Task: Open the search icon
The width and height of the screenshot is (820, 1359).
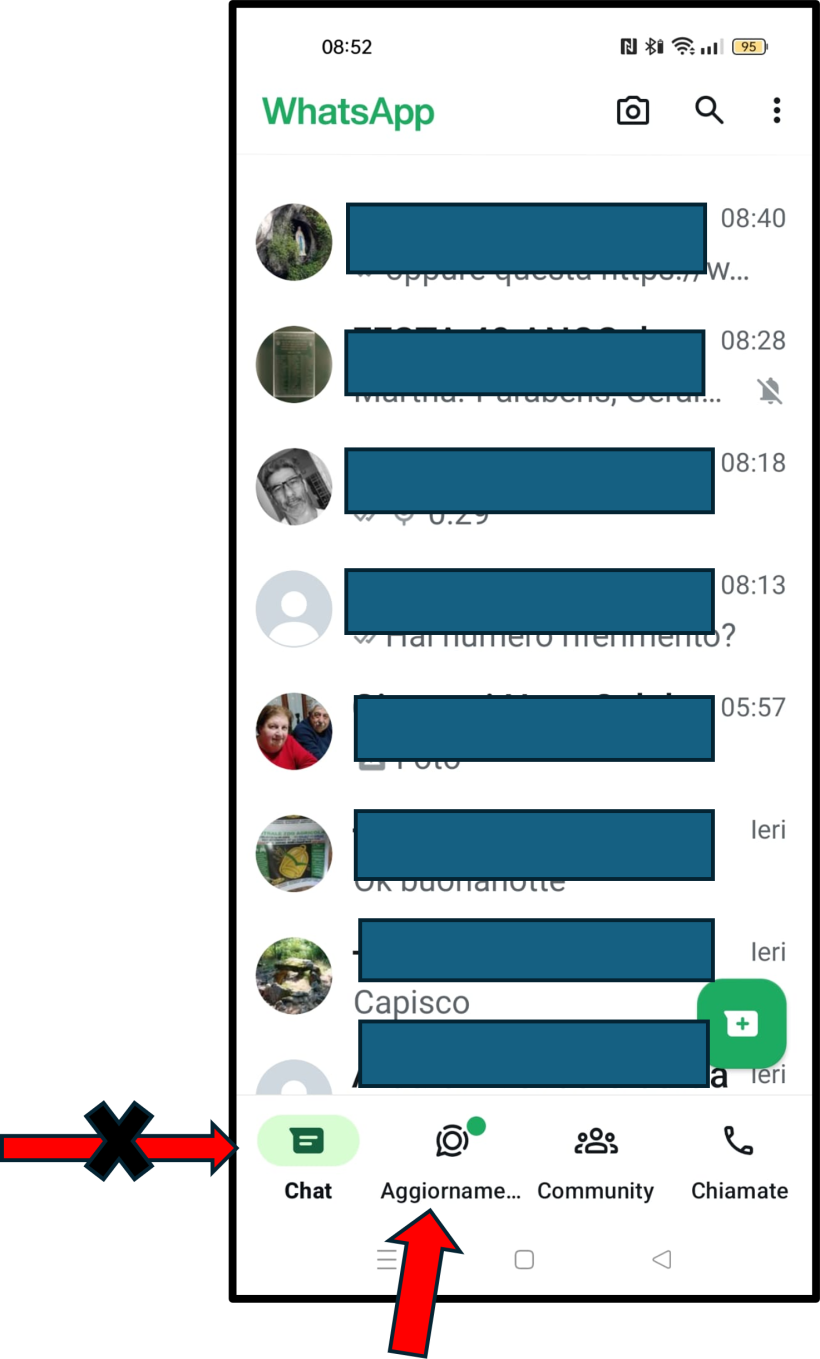Action: [709, 110]
